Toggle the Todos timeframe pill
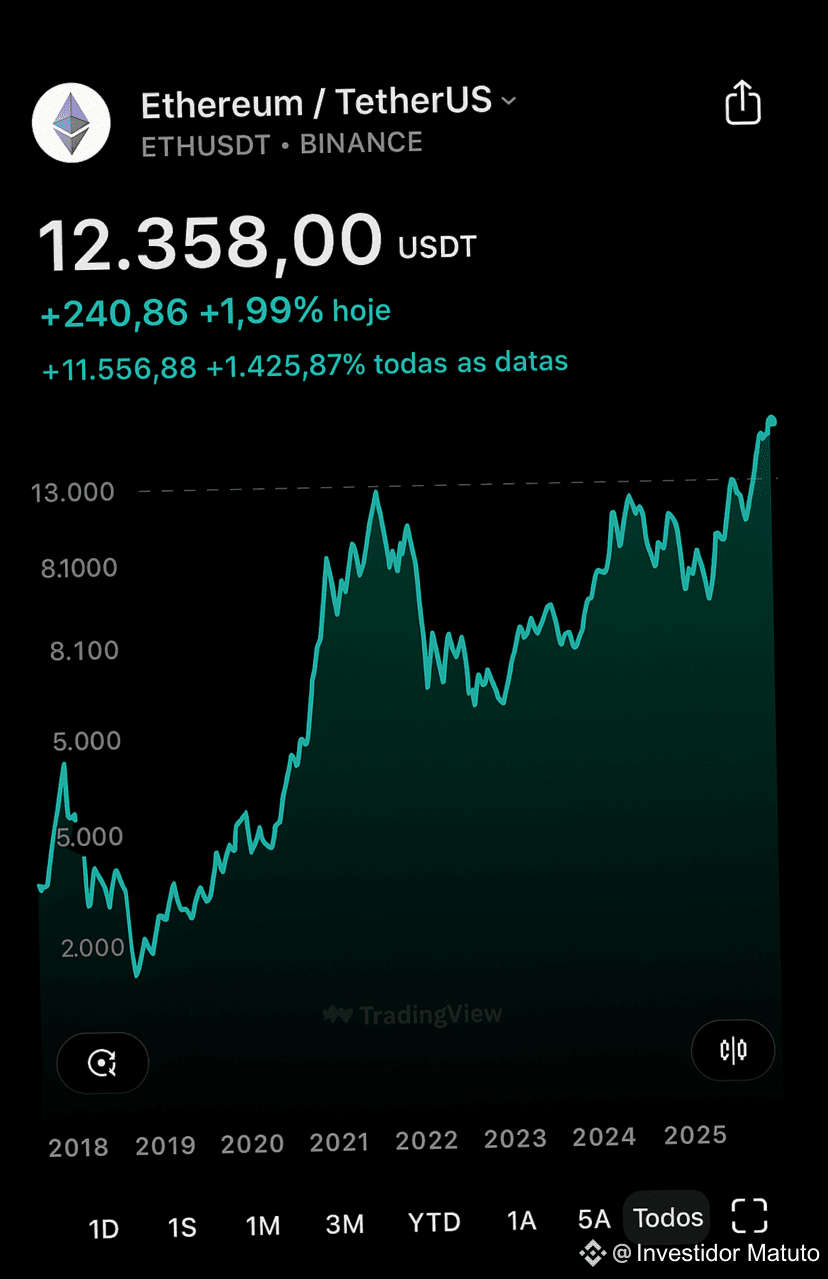 pos(666,1217)
